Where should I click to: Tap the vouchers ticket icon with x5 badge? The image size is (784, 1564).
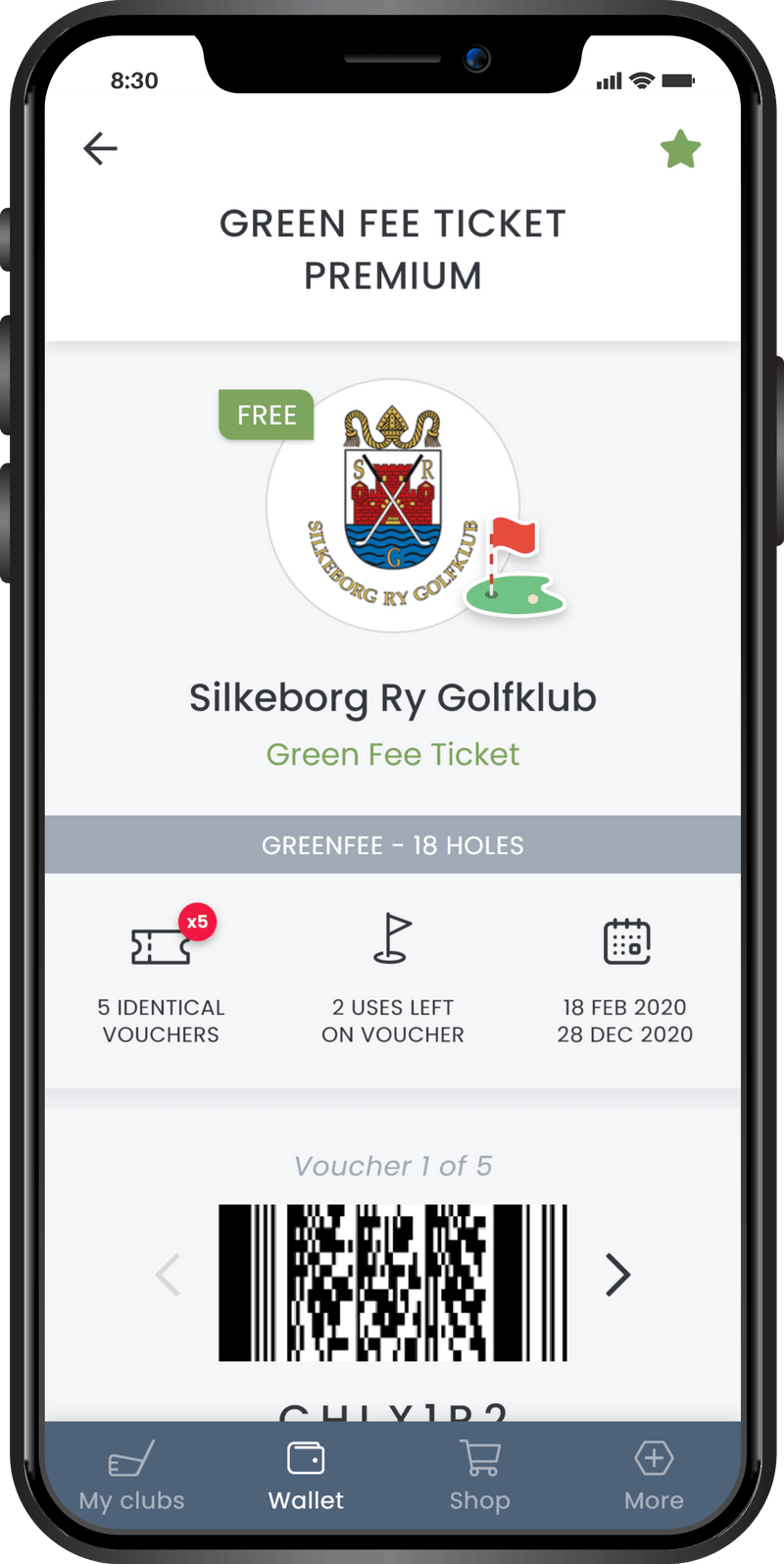pyautogui.click(x=162, y=943)
